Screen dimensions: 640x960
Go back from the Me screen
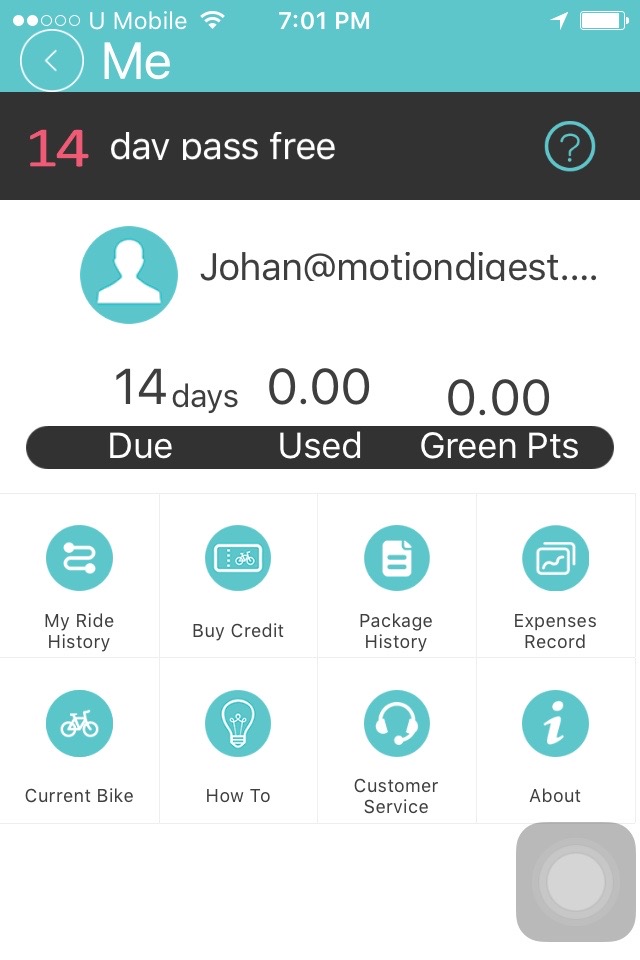pyautogui.click(x=50, y=61)
